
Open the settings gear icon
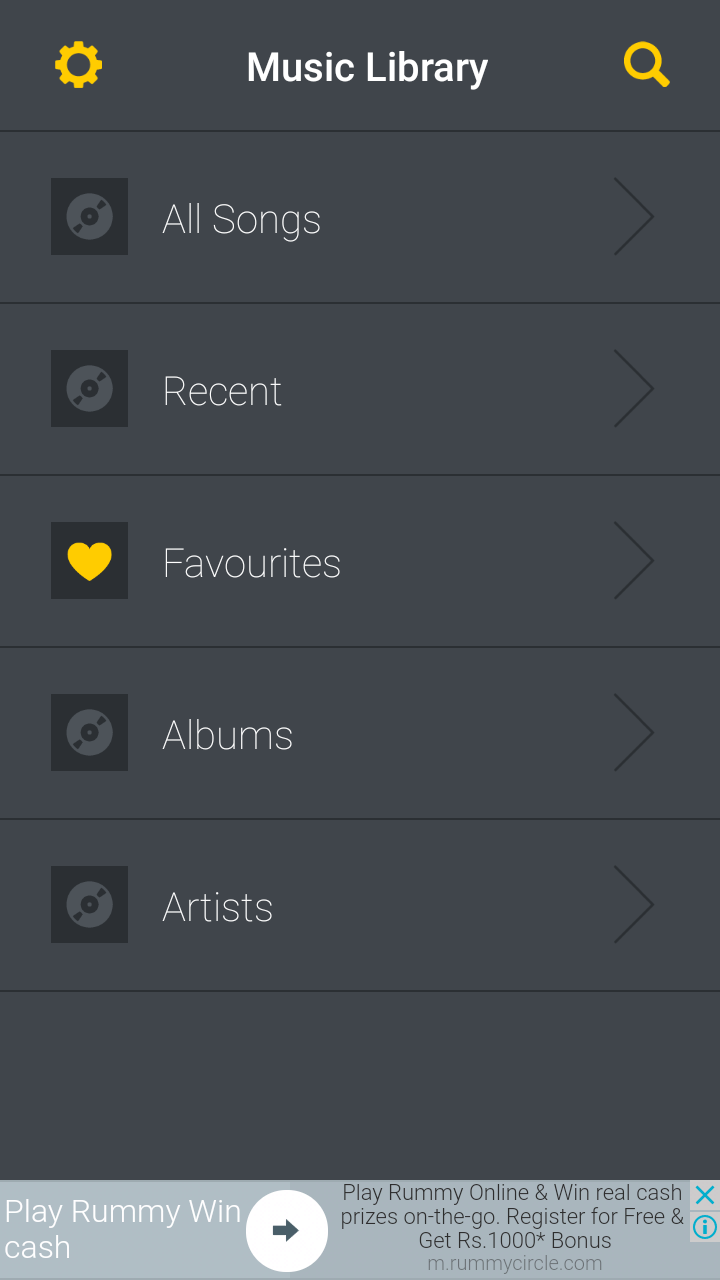tap(78, 64)
